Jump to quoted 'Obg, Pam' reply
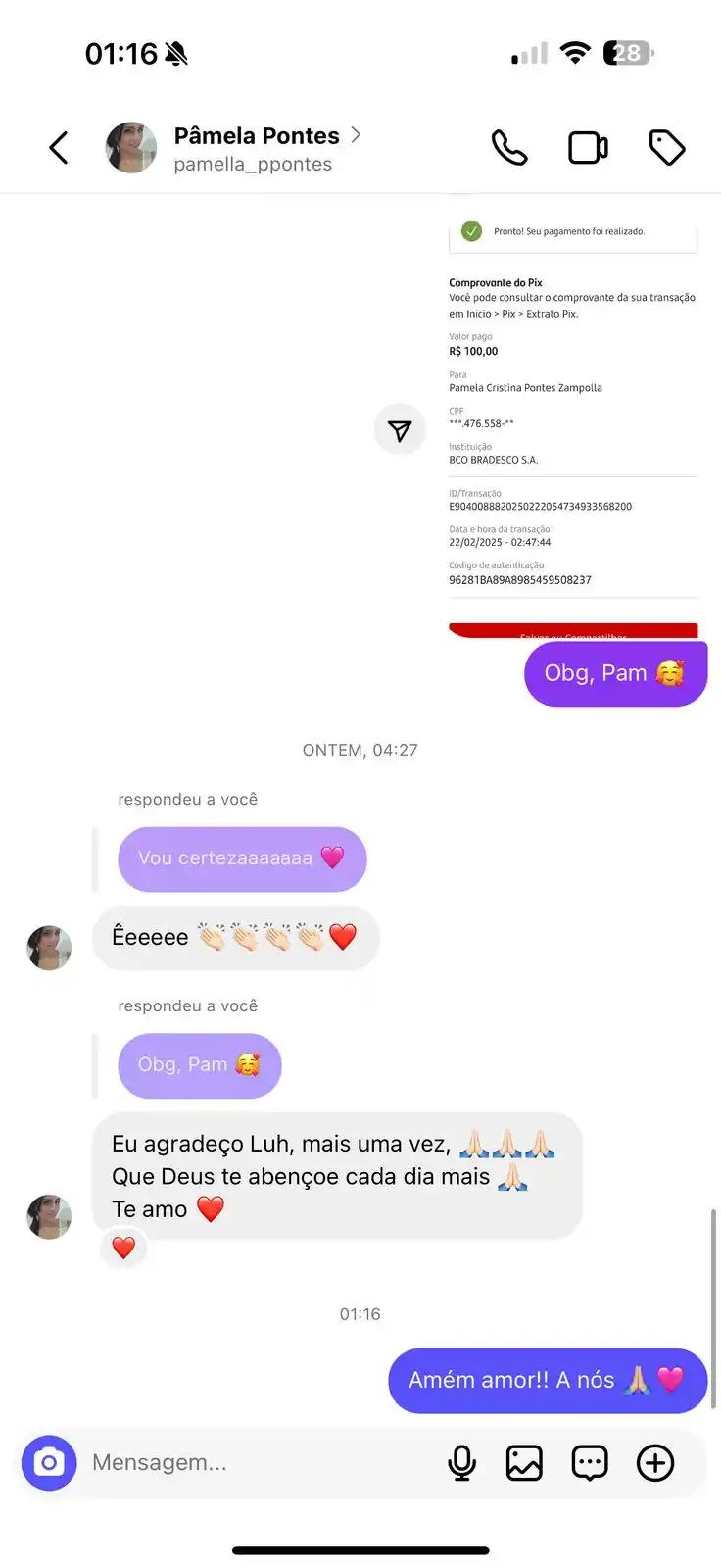This screenshot has width=721, height=1568. [200, 1065]
